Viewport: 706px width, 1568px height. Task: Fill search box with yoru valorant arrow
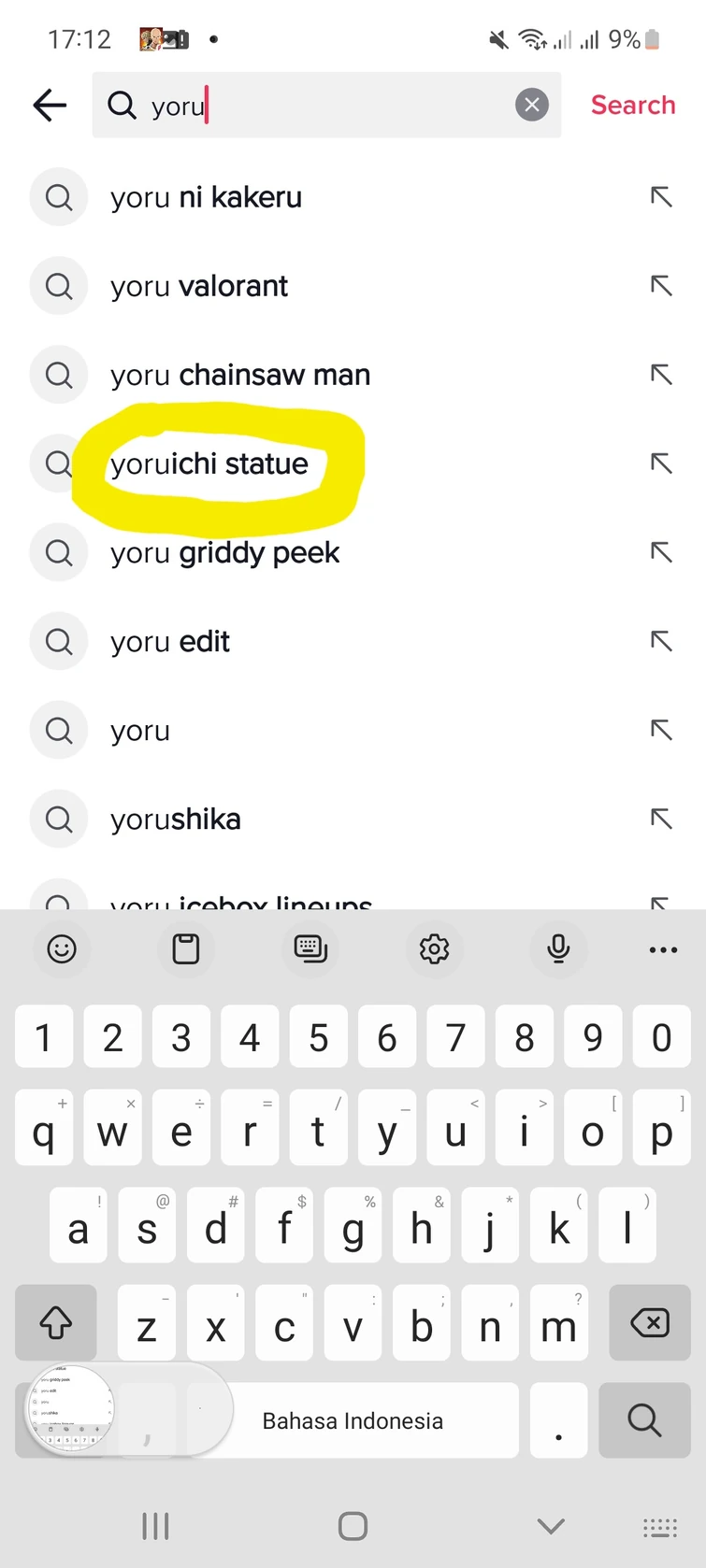pyautogui.click(x=661, y=286)
